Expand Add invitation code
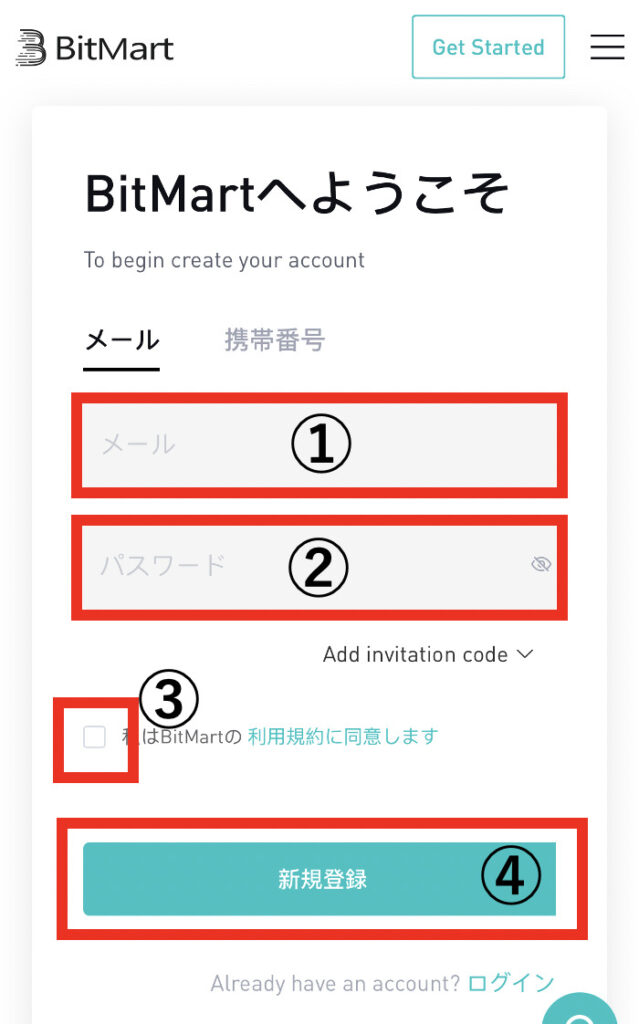The image size is (639, 1024). point(428,654)
